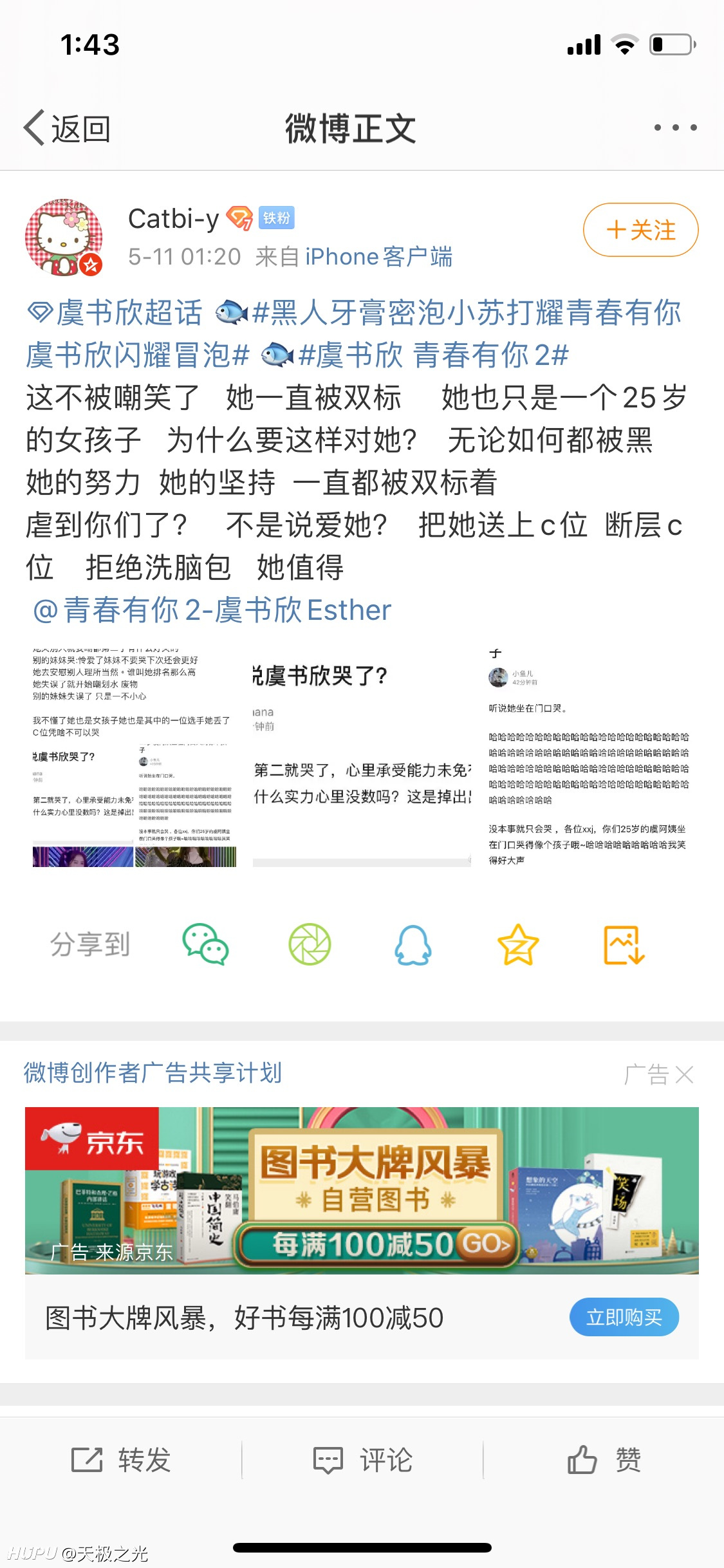Share the post to WeChat

pyautogui.click(x=206, y=944)
